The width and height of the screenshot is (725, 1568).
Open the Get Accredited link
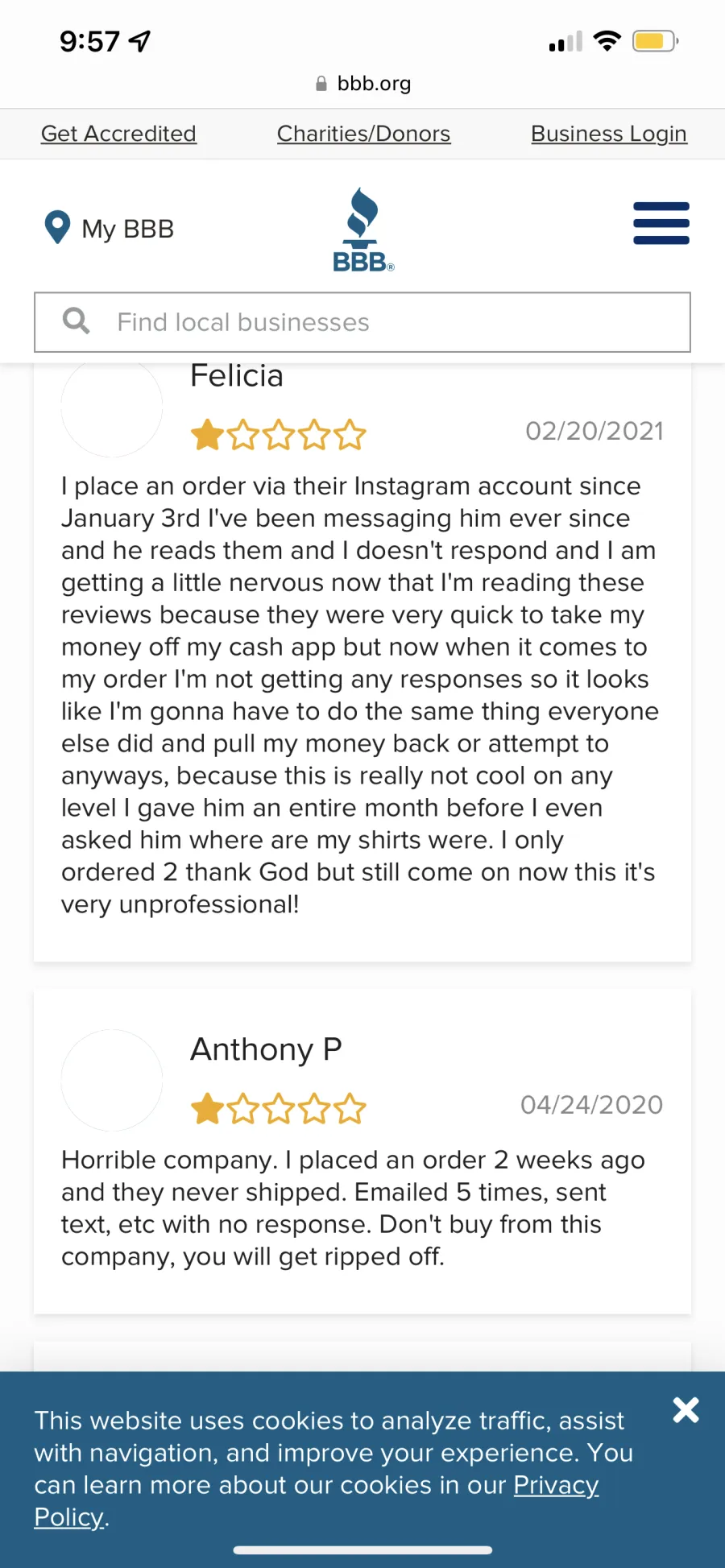118,134
